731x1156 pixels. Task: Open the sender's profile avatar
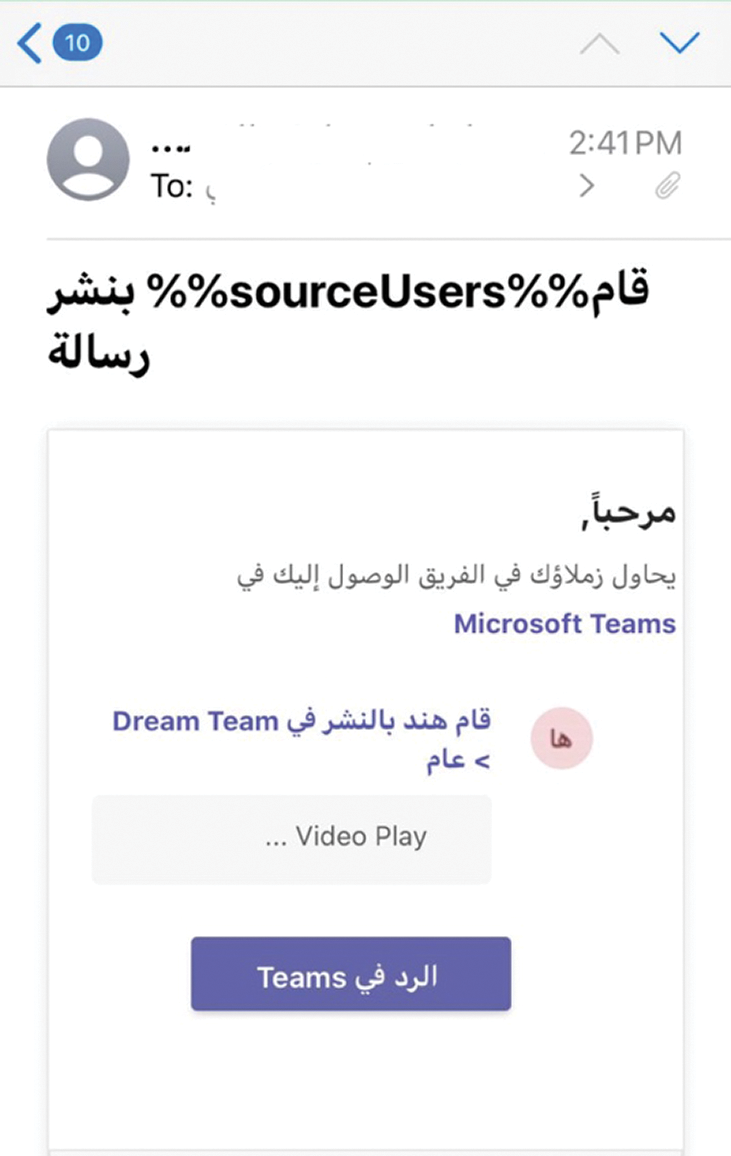[x=88, y=160]
